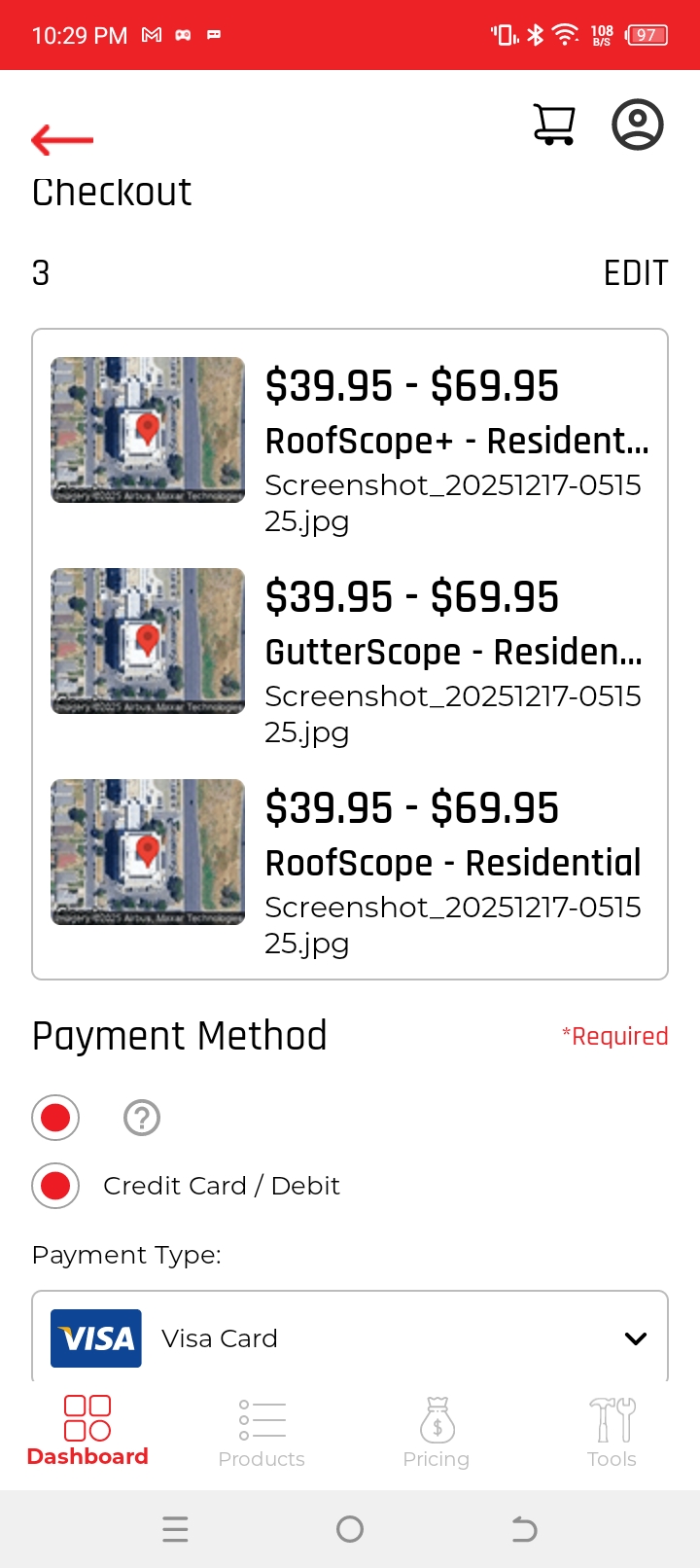The width and height of the screenshot is (700, 1568).
Task: Select the radio button beside the help icon
Action: (x=55, y=1118)
